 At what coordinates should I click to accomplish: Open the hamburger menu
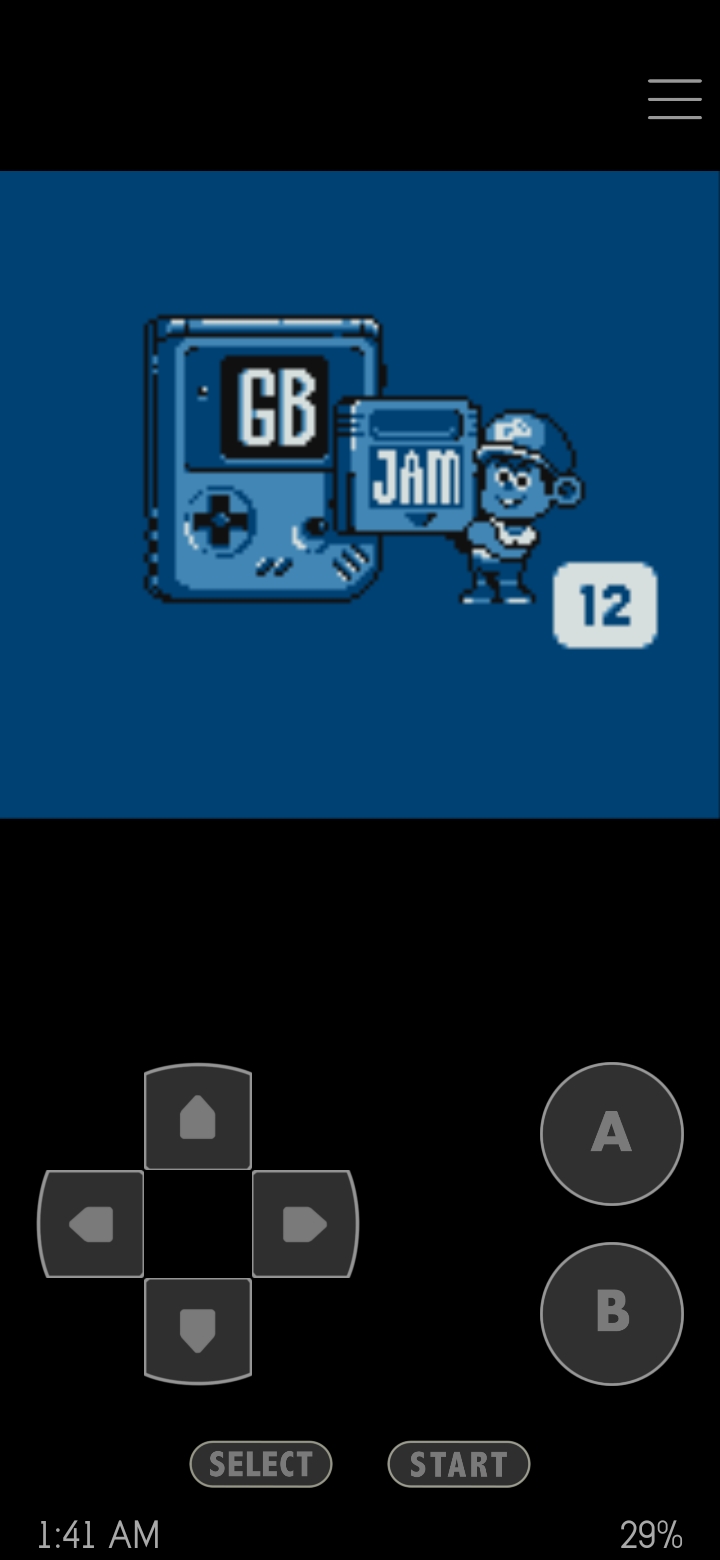click(x=674, y=99)
